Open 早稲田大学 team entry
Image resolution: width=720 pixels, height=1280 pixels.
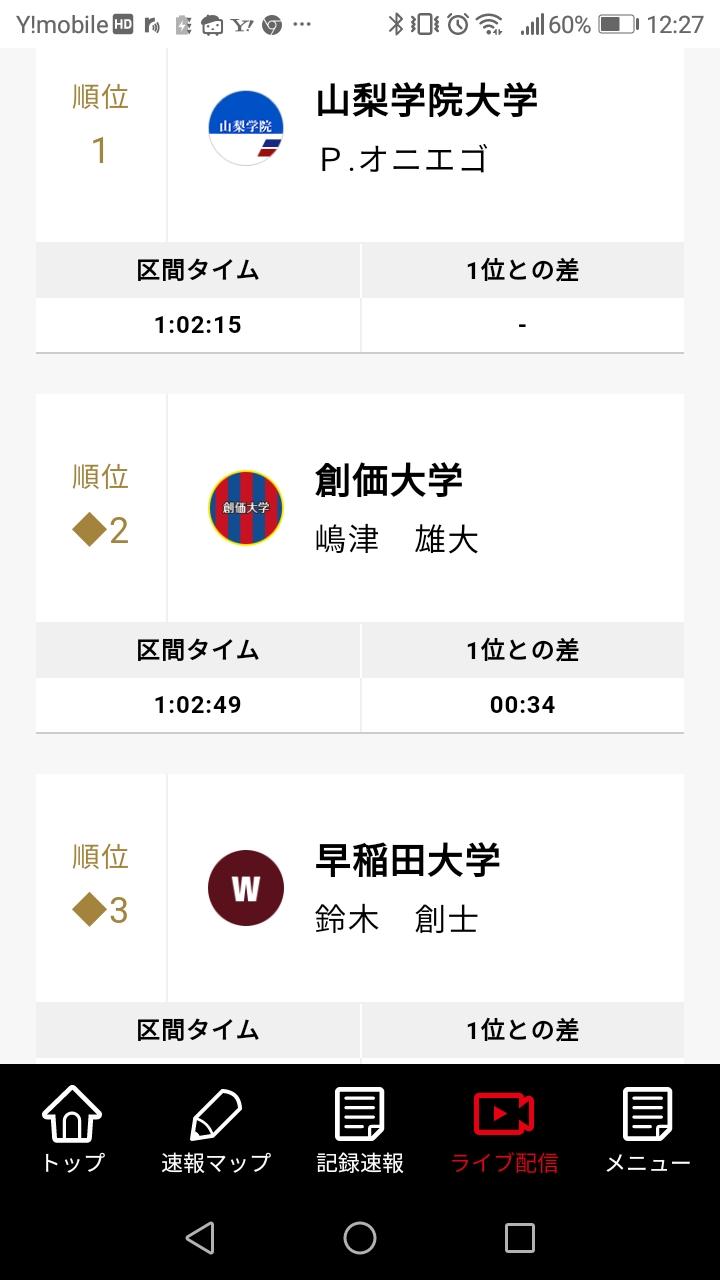pos(407,861)
